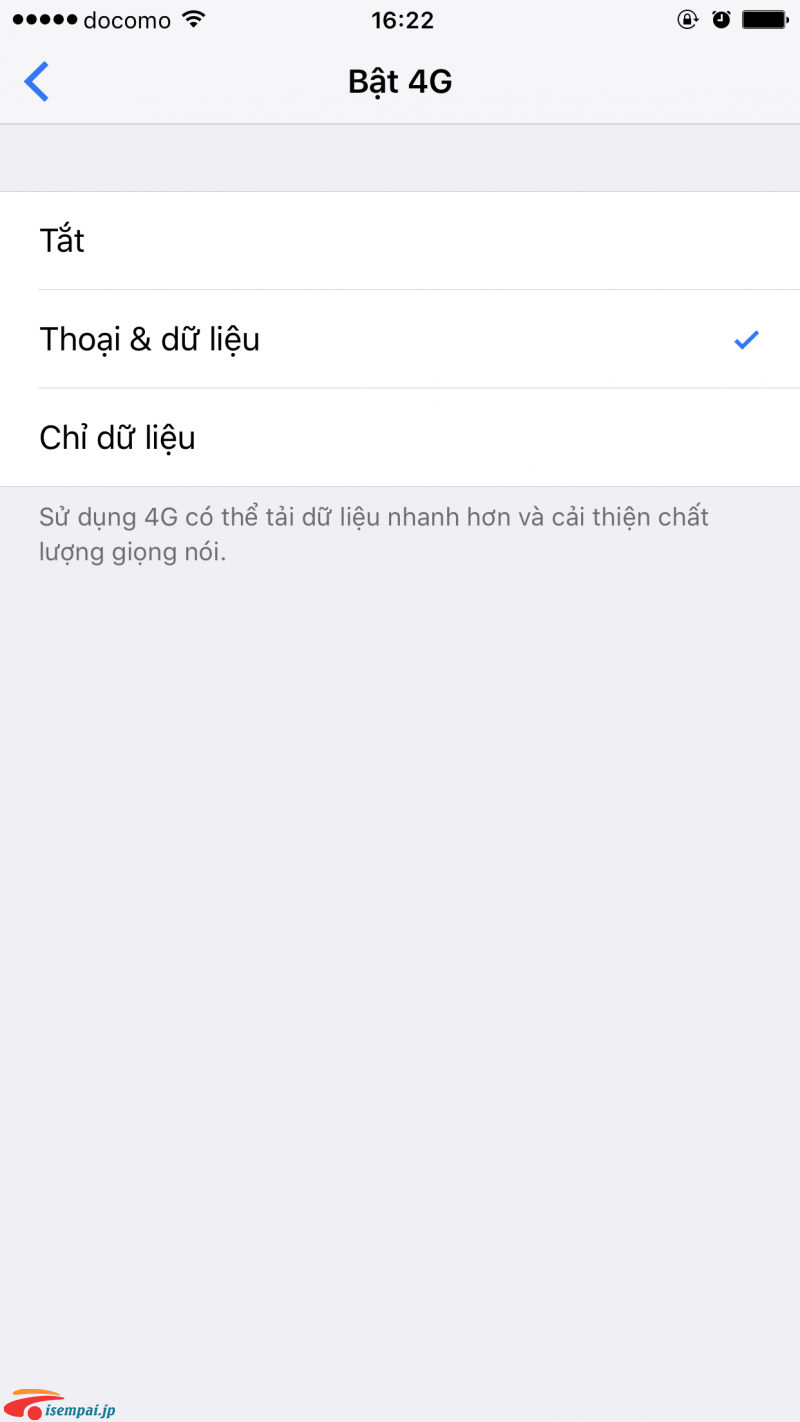Go back from the Bật 4G screen
The height and width of the screenshot is (1422, 800).
pos(37,82)
